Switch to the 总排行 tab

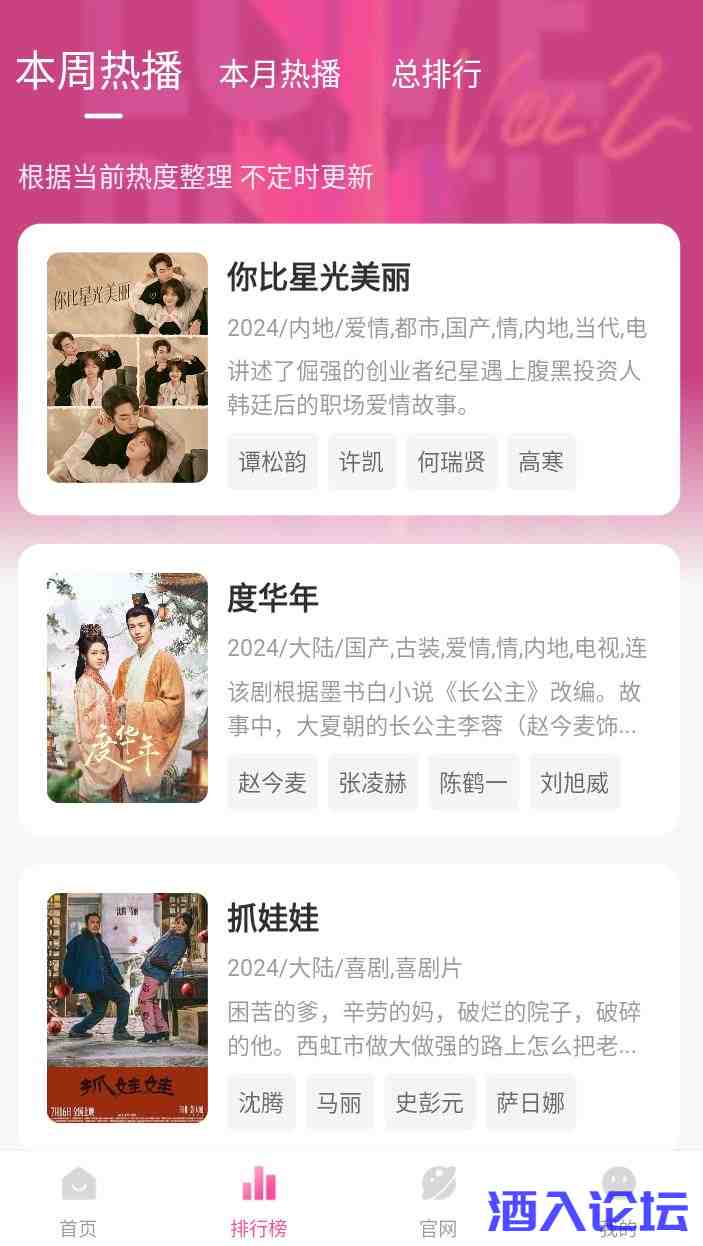pyautogui.click(x=436, y=73)
